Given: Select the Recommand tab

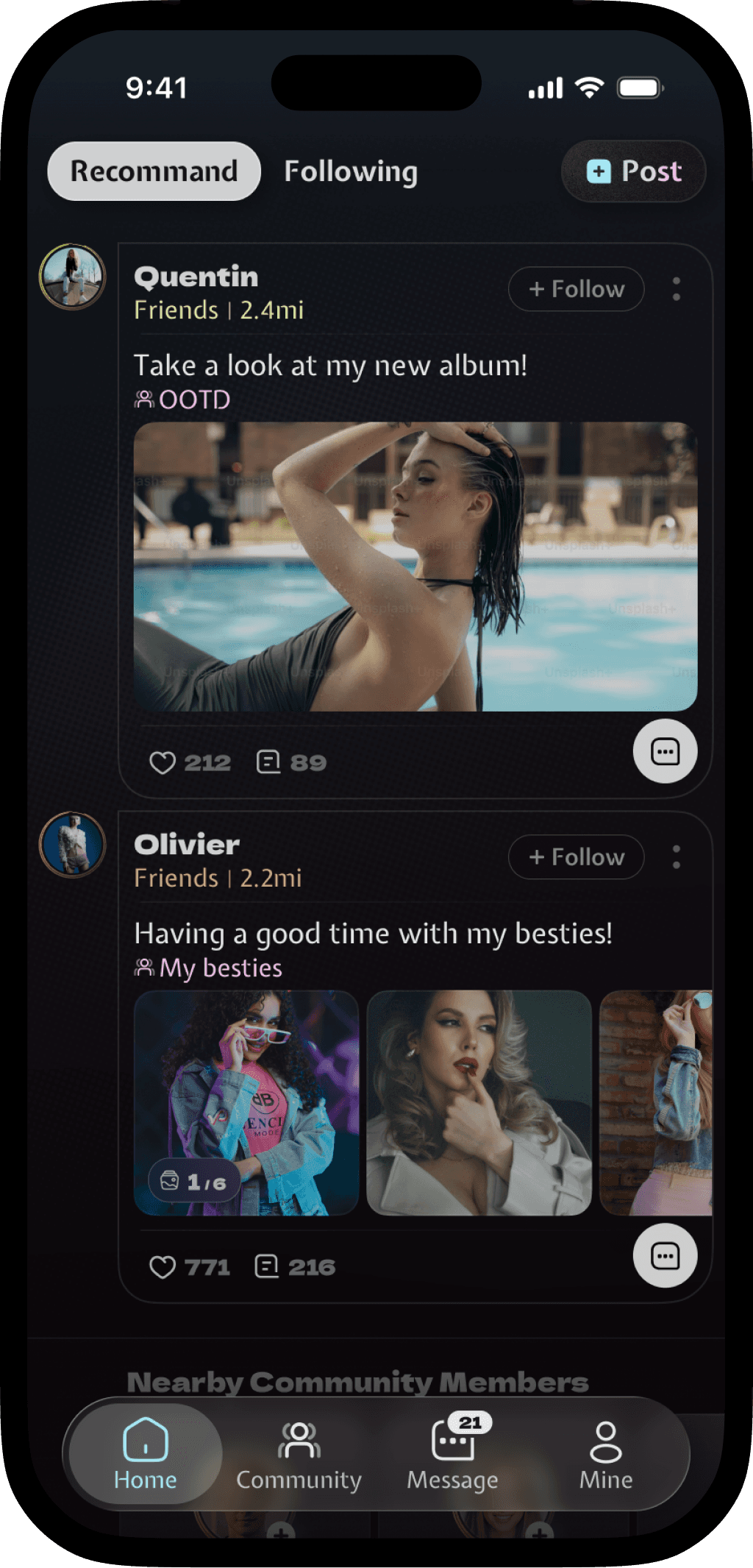Looking at the screenshot, I should 154,171.
